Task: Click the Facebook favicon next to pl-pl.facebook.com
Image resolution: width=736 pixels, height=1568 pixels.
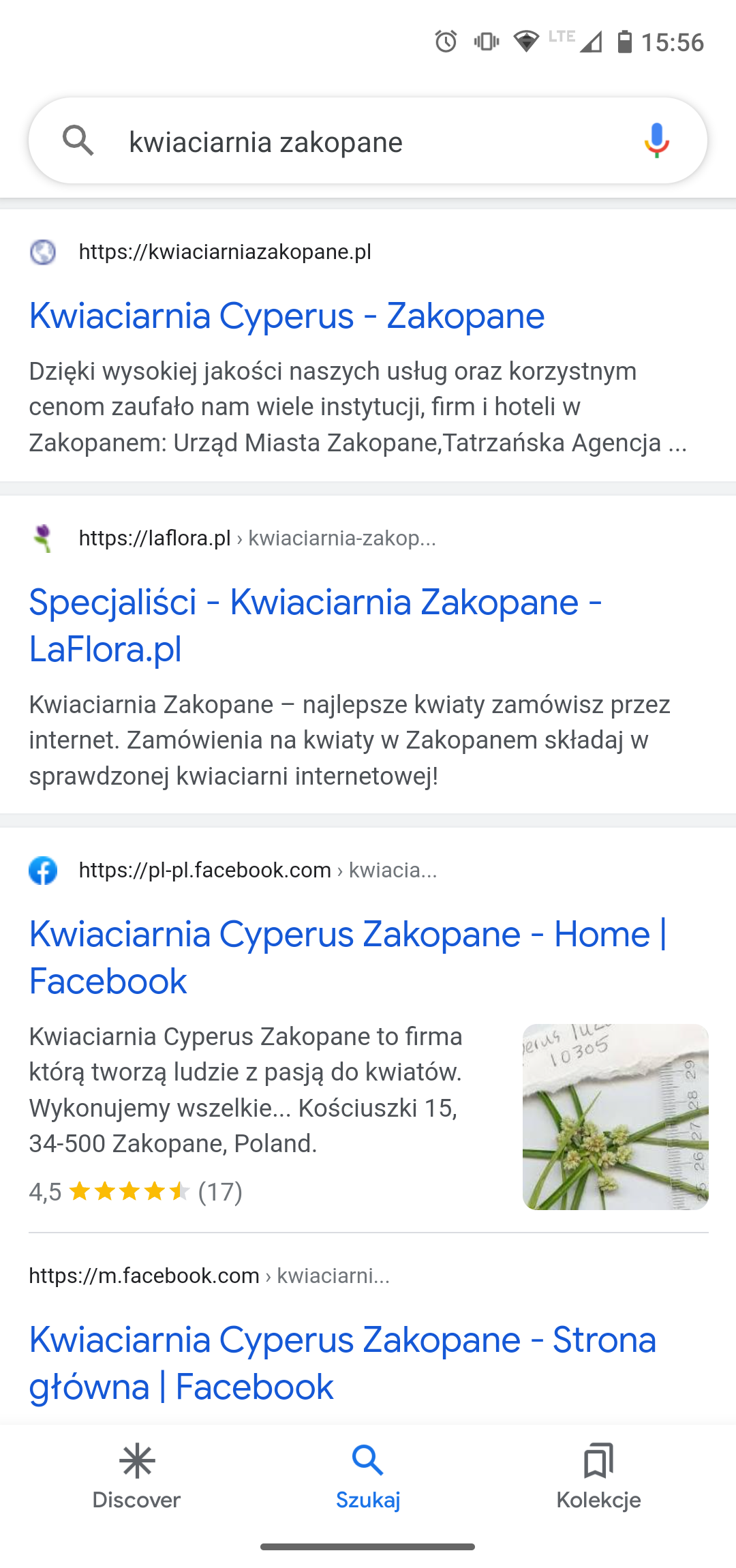Action: [43, 870]
